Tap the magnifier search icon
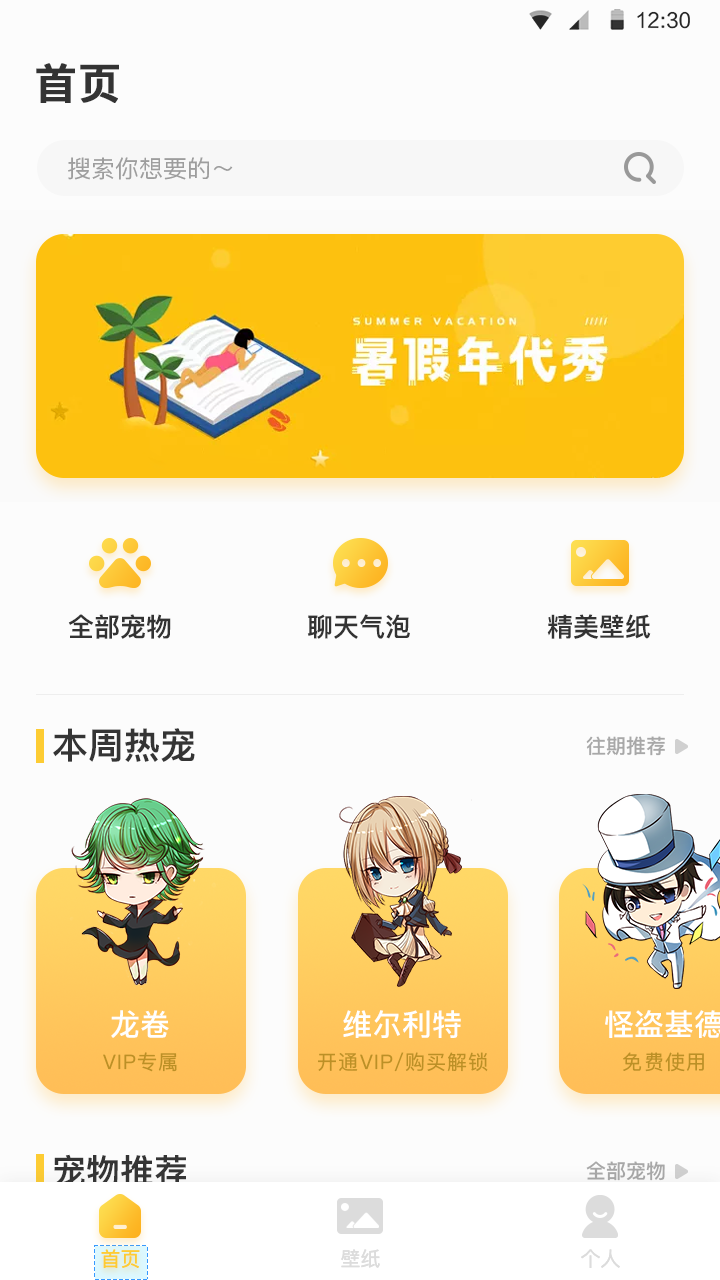This screenshot has width=720, height=1280. [x=640, y=168]
